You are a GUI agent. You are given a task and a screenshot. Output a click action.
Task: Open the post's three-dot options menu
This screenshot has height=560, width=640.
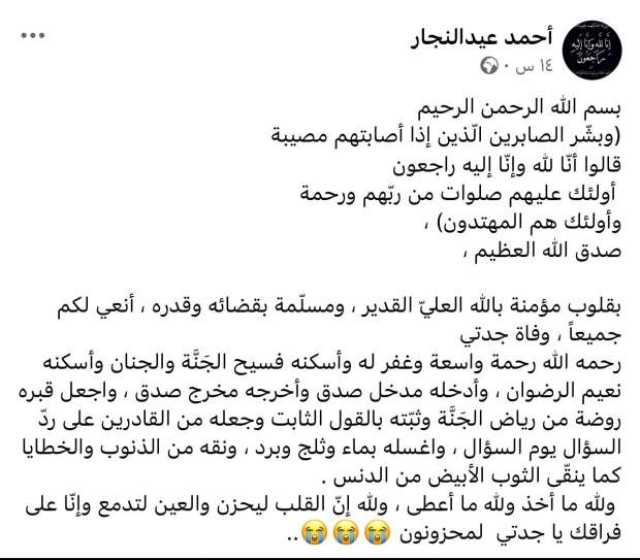coord(33,36)
